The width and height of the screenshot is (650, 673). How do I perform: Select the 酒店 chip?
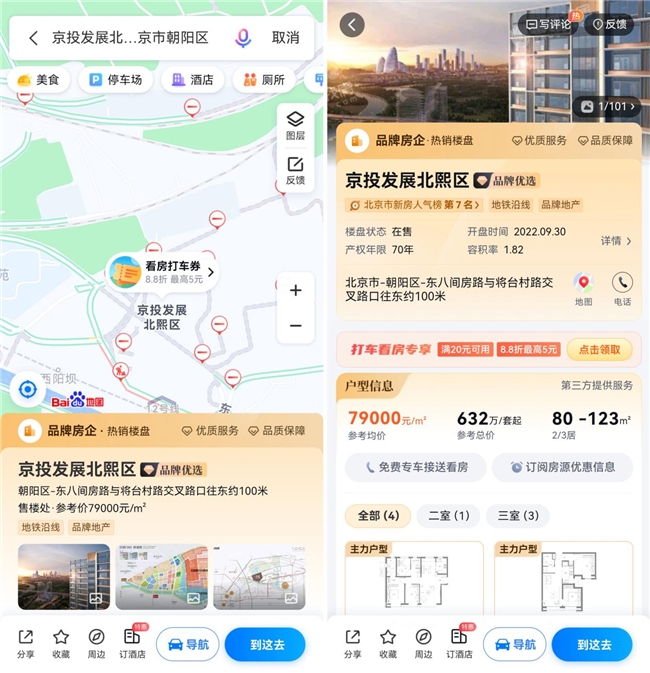coord(192,80)
